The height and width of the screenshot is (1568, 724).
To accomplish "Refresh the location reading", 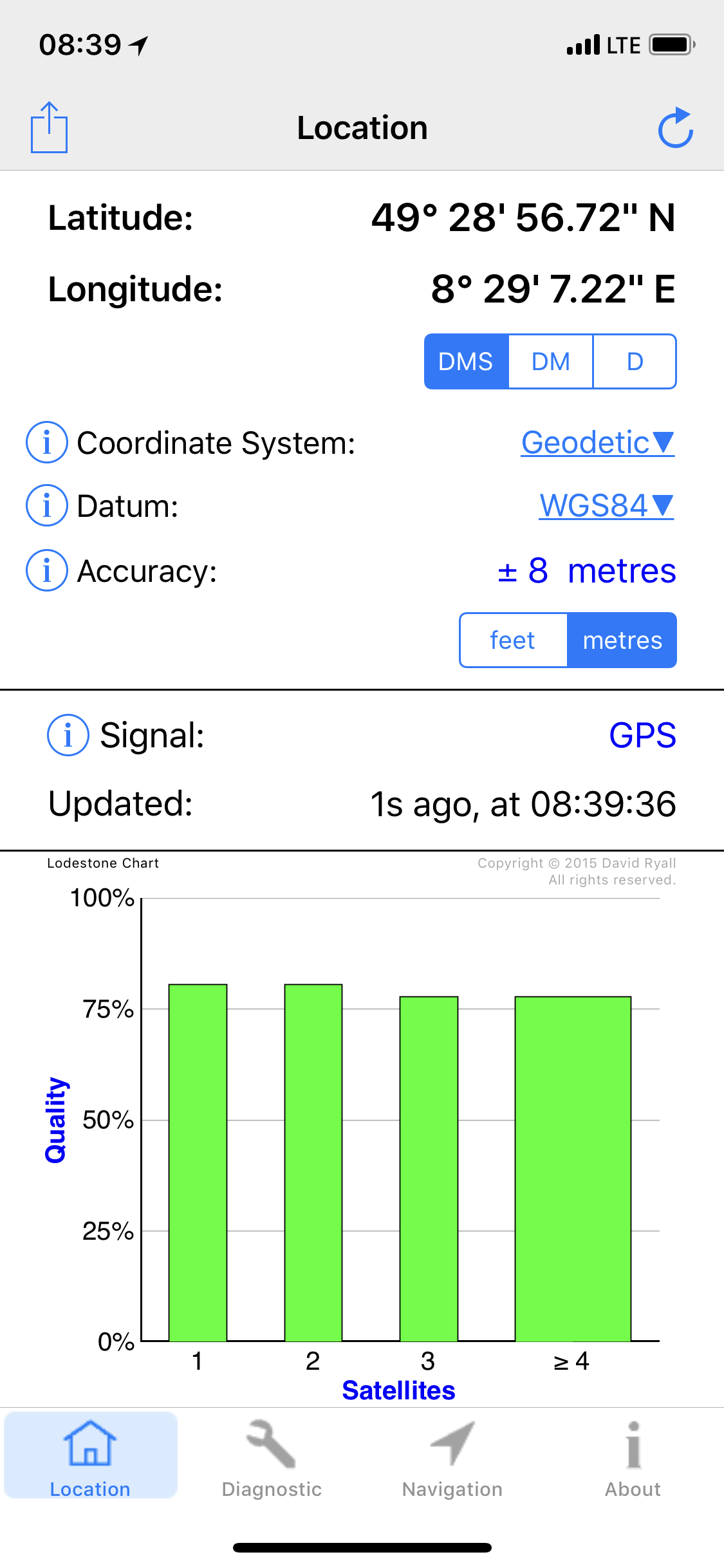I will (x=675, y=128).
